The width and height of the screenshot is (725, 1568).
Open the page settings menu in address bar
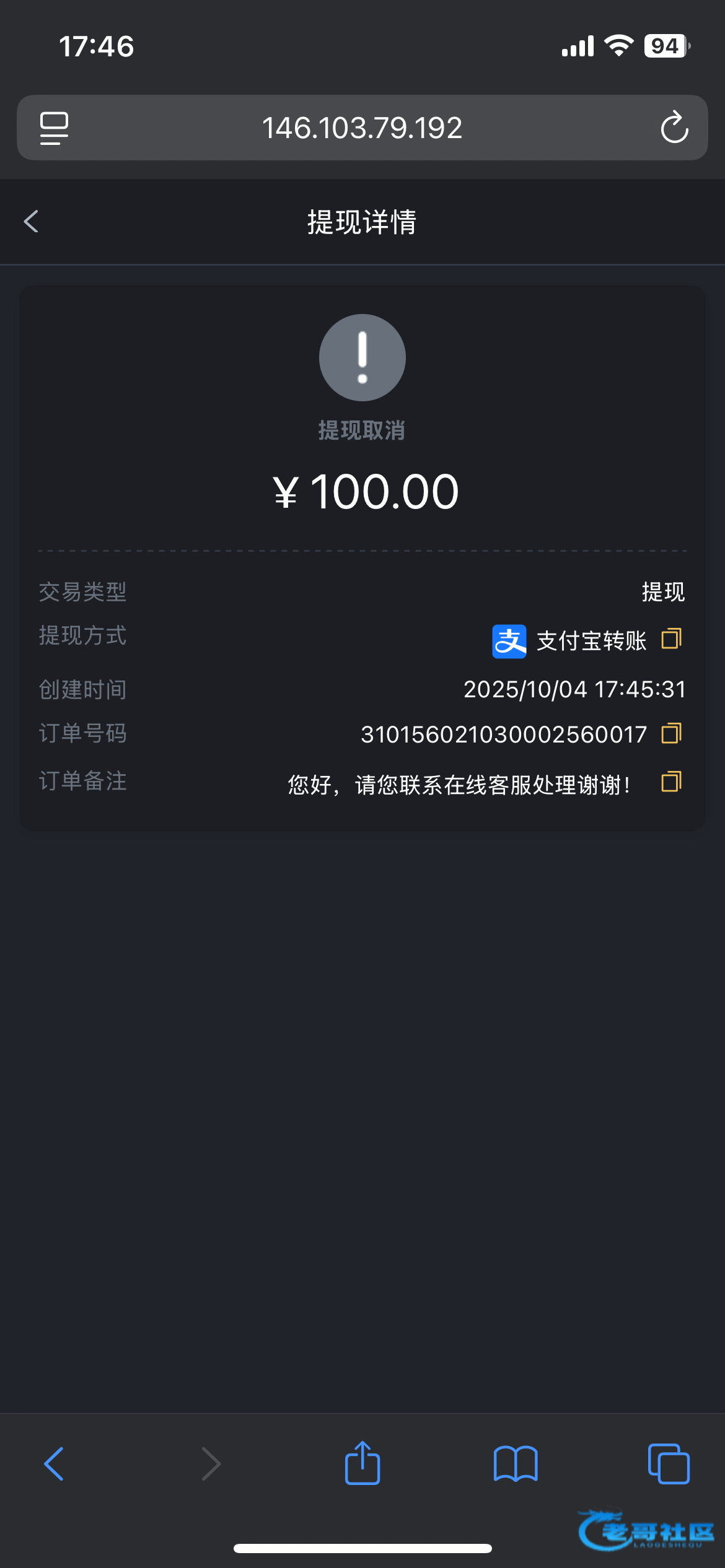coord(55,128)
